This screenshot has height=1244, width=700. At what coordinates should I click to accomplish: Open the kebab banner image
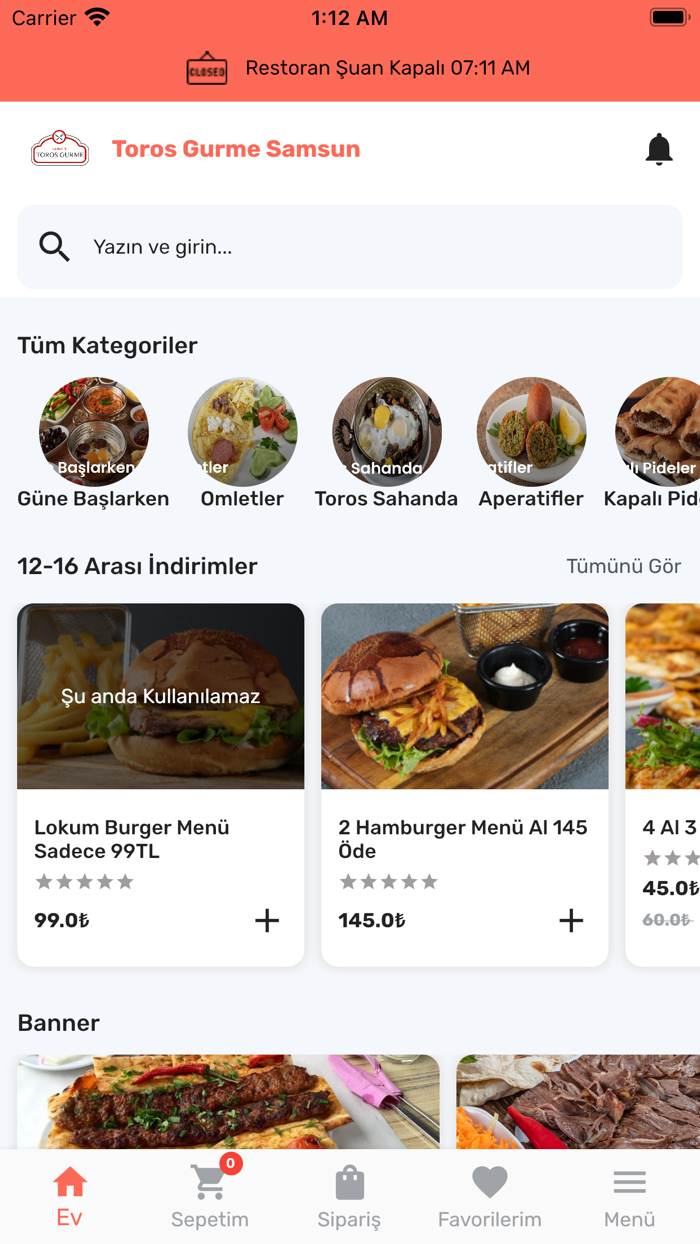tap(228, 1100)
